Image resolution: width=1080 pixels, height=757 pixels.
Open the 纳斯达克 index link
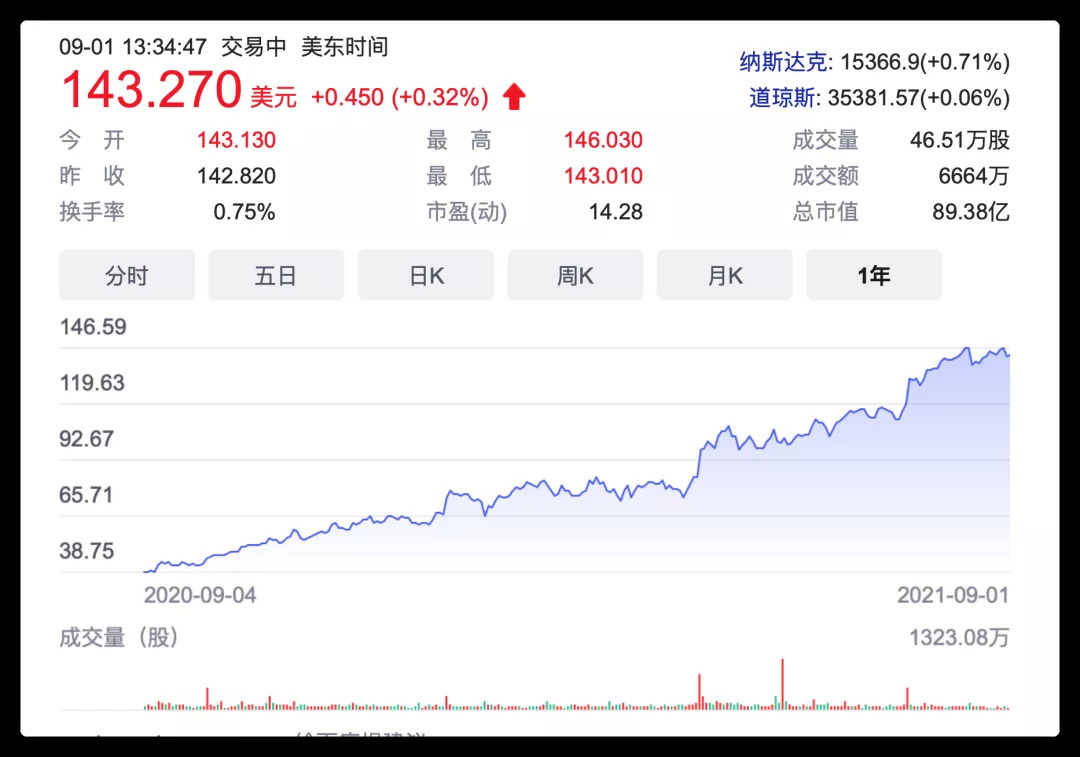pyautogui.click(x=783, y=62)
